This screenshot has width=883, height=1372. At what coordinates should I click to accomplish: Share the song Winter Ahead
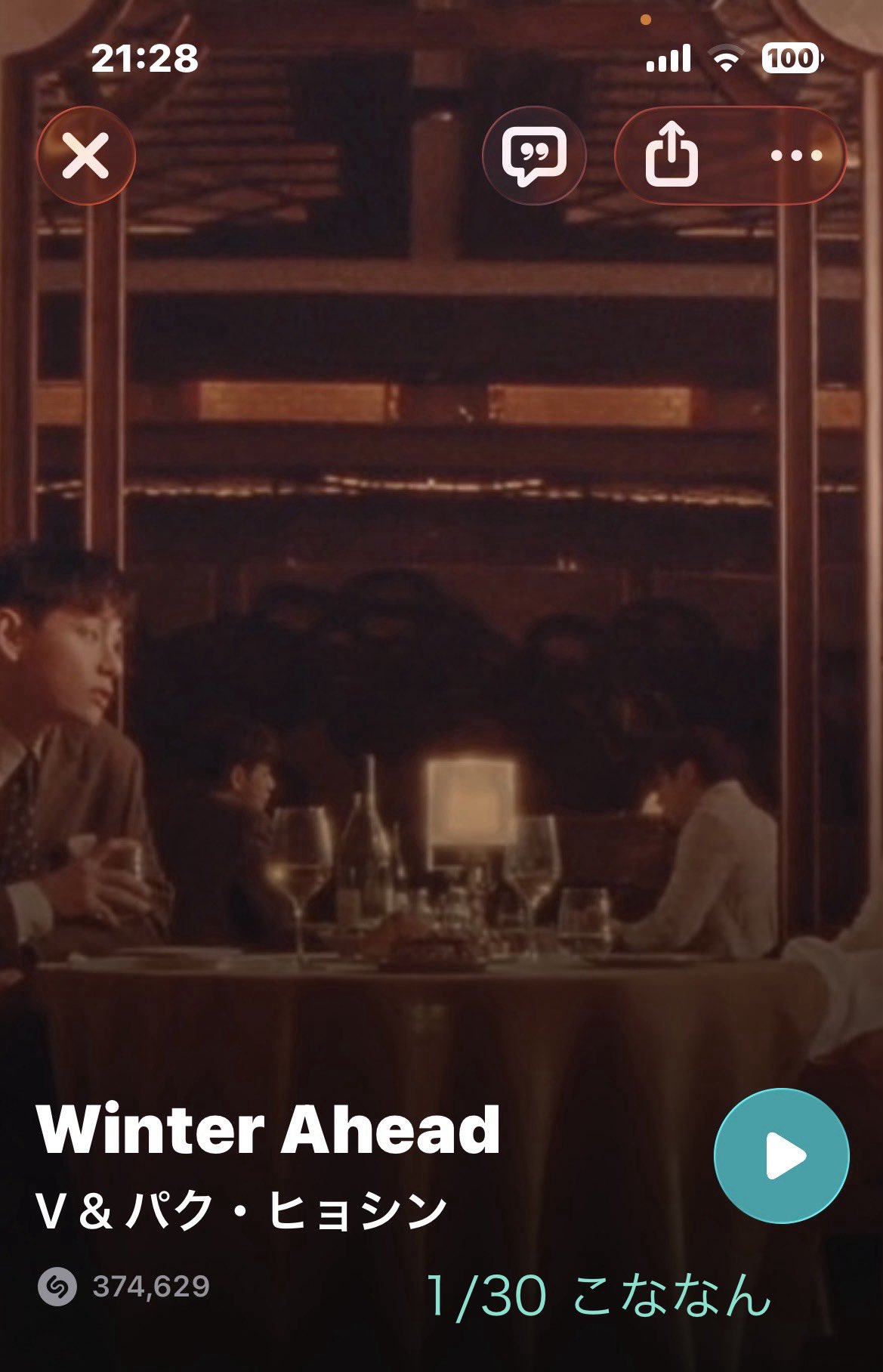point(672,156)
